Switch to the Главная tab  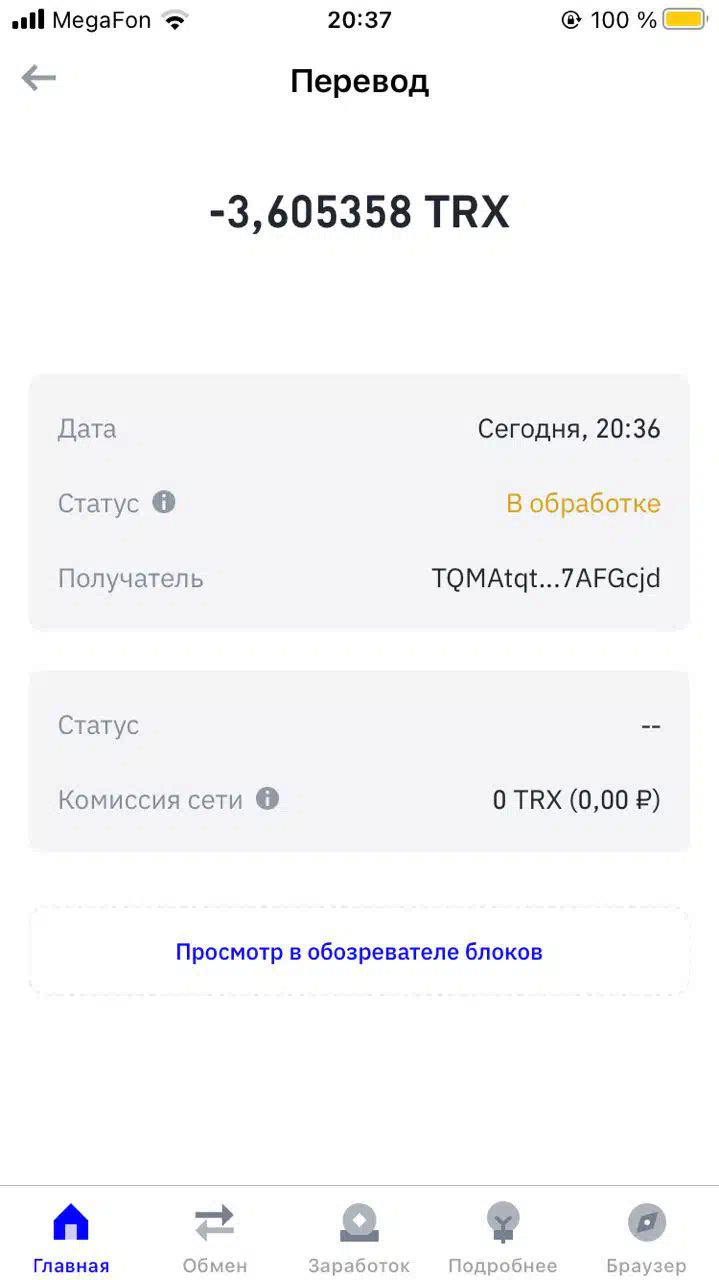(71, 1237)
